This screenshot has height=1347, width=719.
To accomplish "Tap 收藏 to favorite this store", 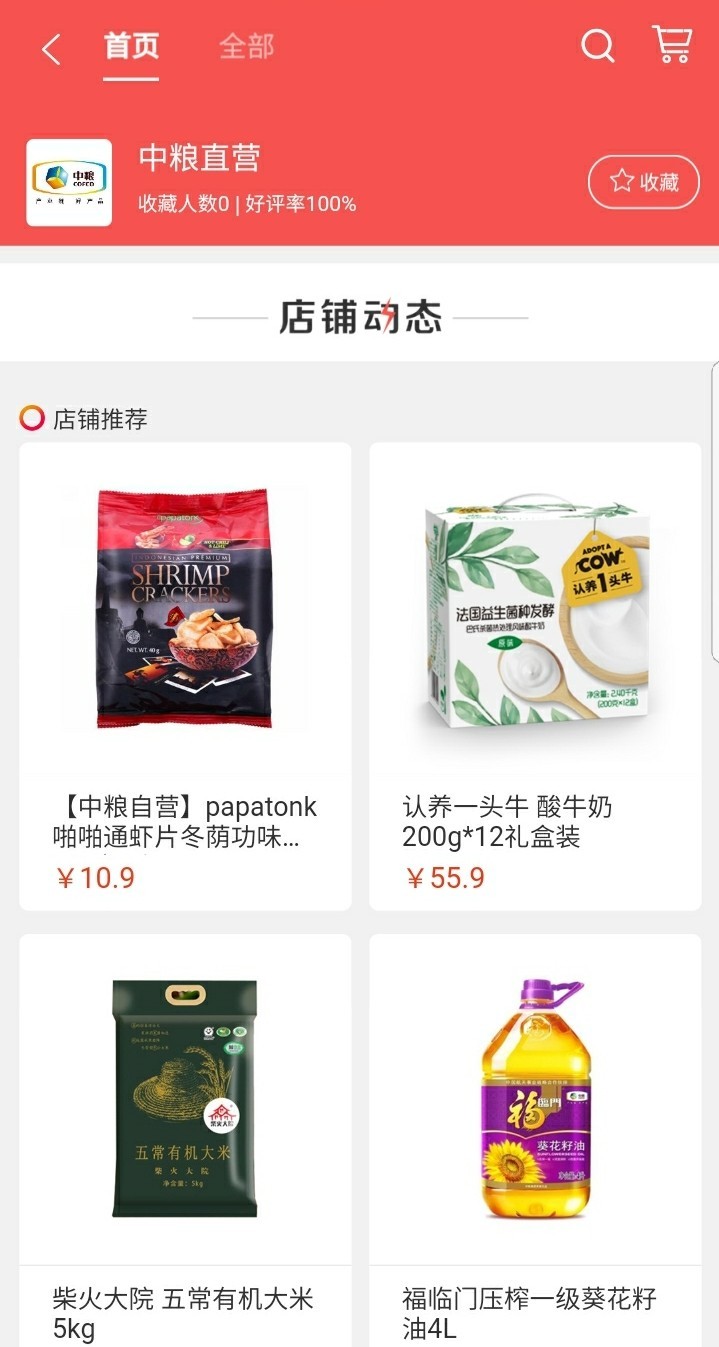I will (x=643, y=182).
